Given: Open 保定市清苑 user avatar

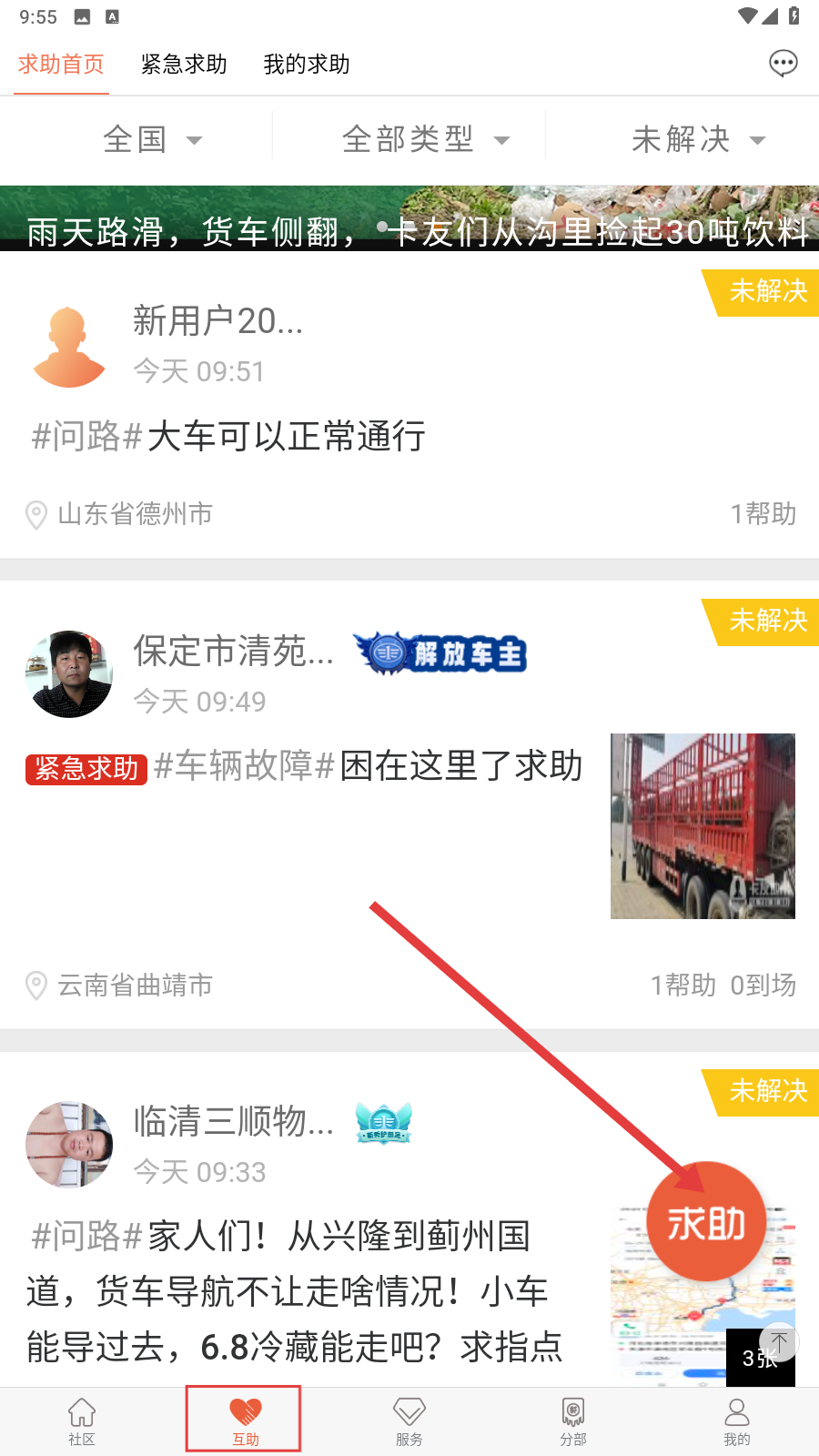Looking at the screenshot, I should 69,674.
